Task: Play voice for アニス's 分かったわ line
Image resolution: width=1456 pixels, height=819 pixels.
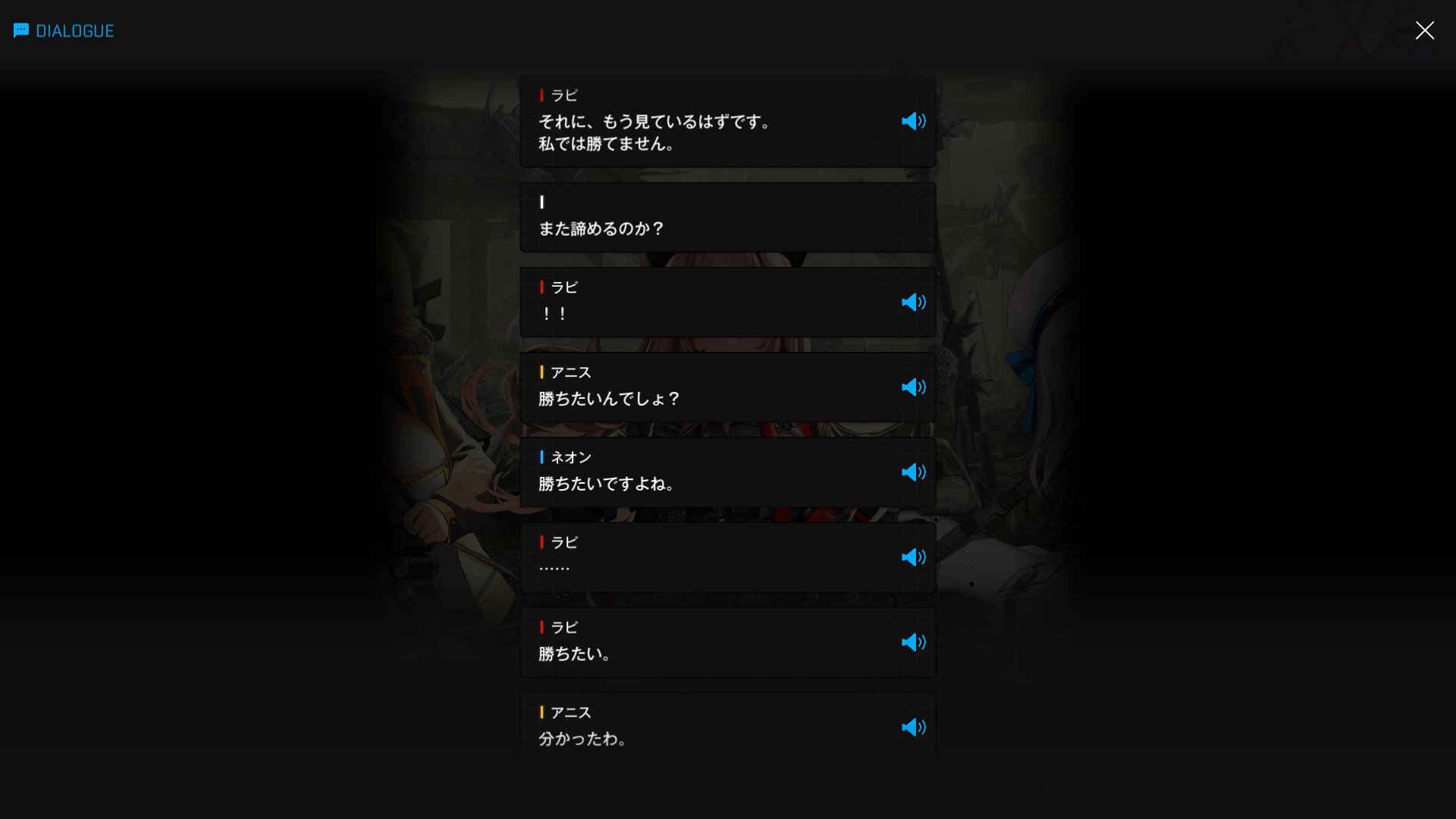Action: 913,727
